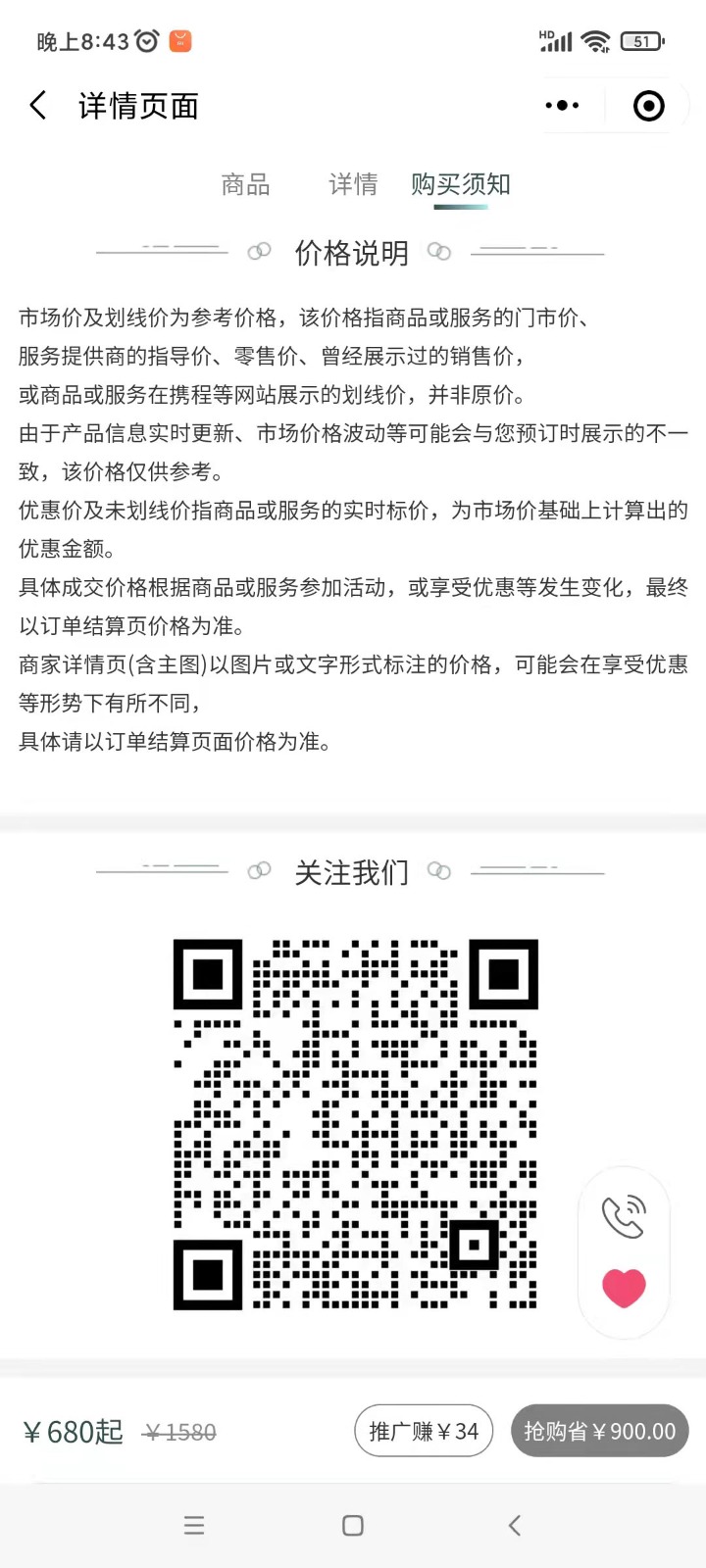706x1568 pixels.
Task: Open the mini program three-dot menu
Action: tap(563, 105)
